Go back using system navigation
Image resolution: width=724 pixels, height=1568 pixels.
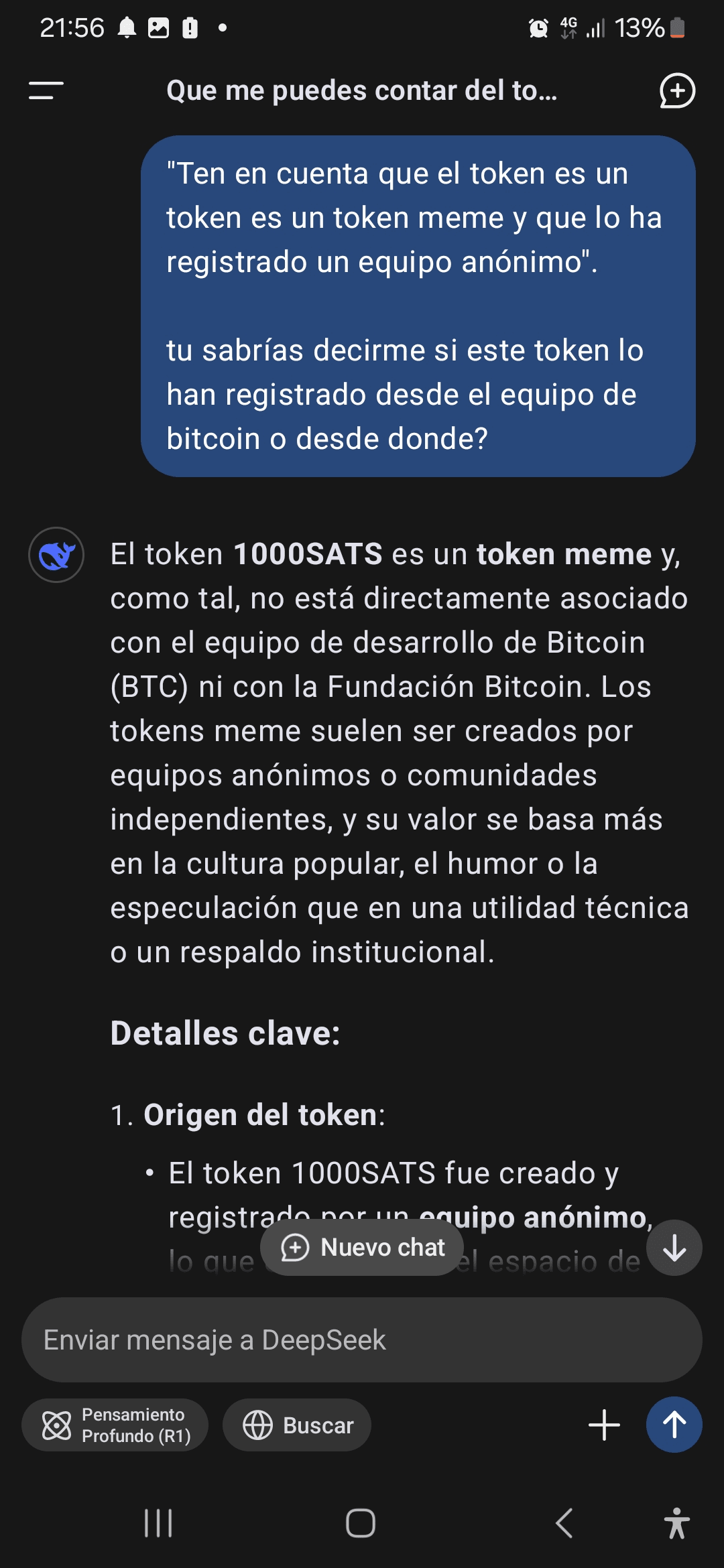point(564,1523)
